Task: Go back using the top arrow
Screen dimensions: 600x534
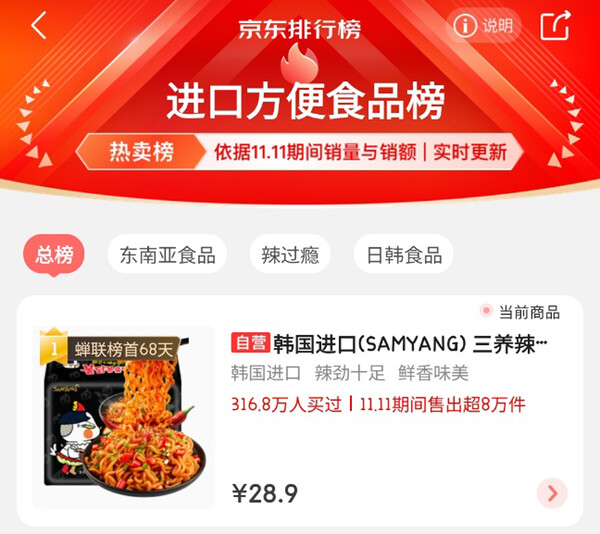Action: click(39, 26)
